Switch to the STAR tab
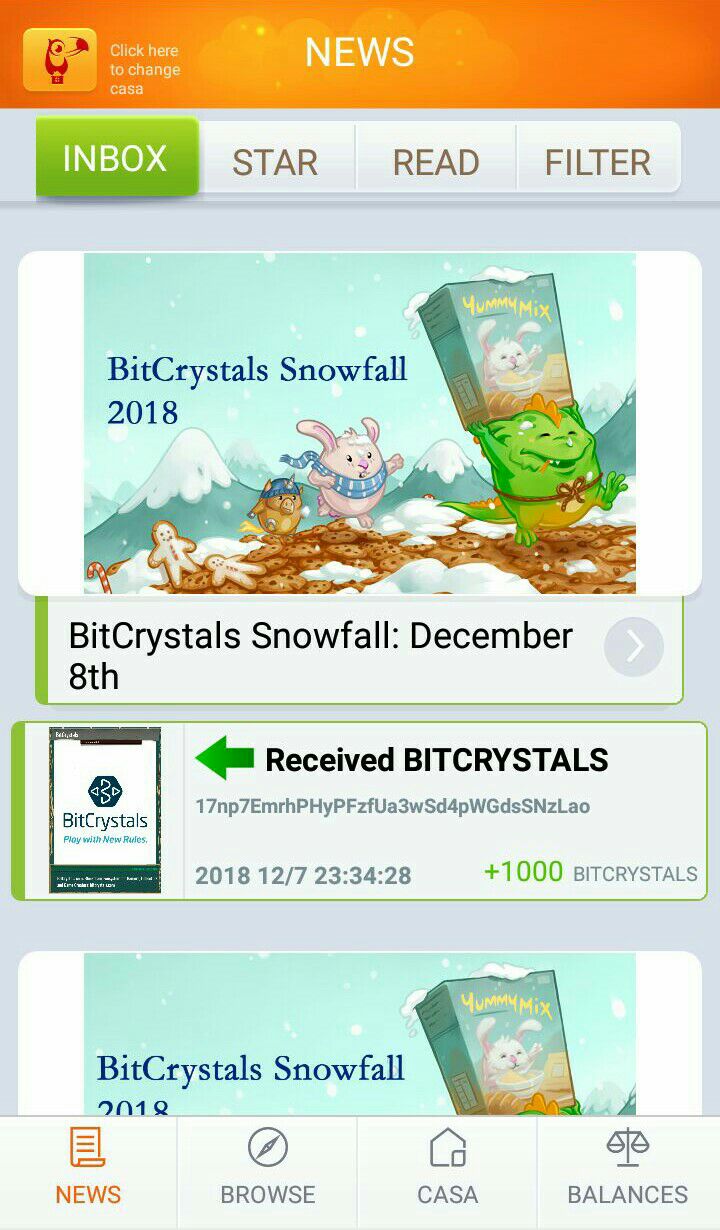Viewport: 720px width, 1230px height. tap(276, 160)
